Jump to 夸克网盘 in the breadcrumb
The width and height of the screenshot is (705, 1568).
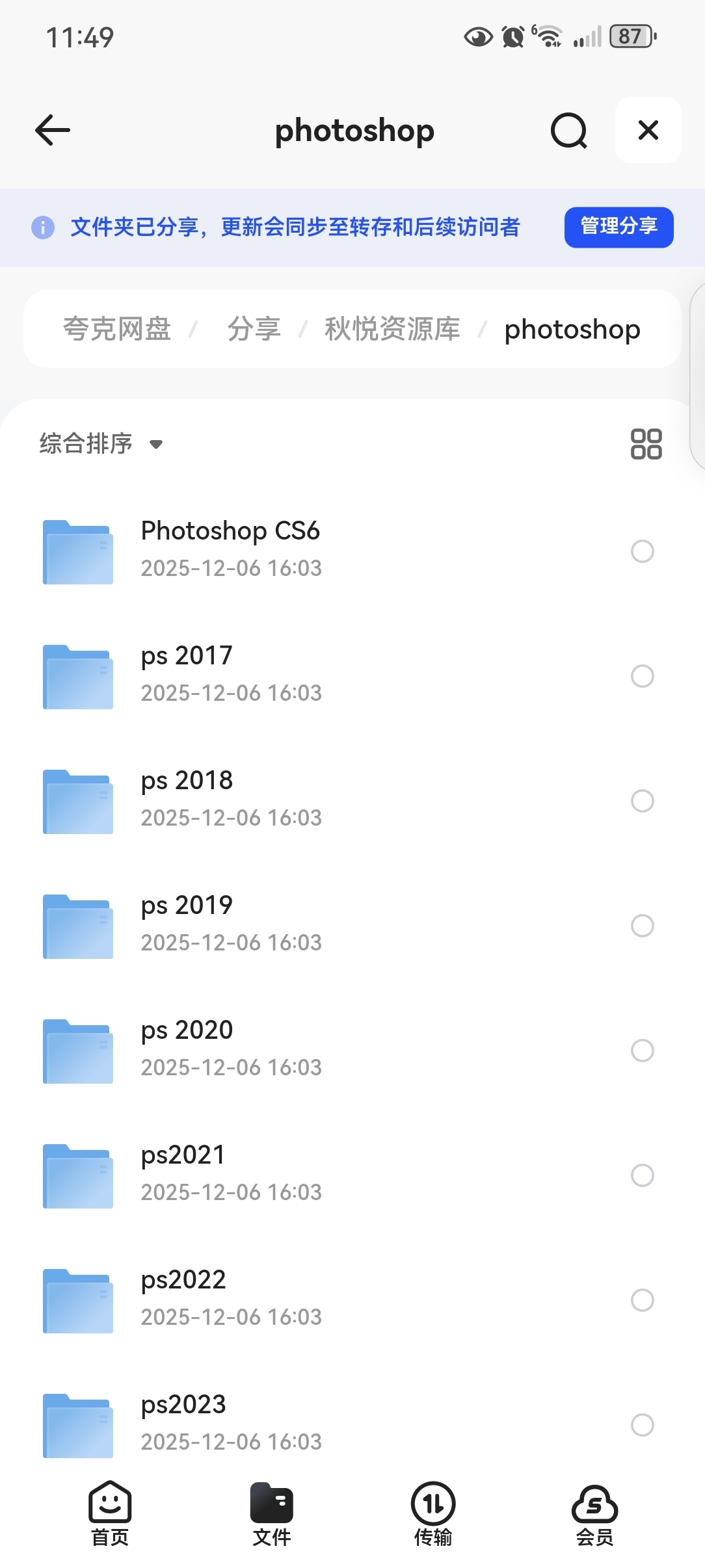point(117,329)
